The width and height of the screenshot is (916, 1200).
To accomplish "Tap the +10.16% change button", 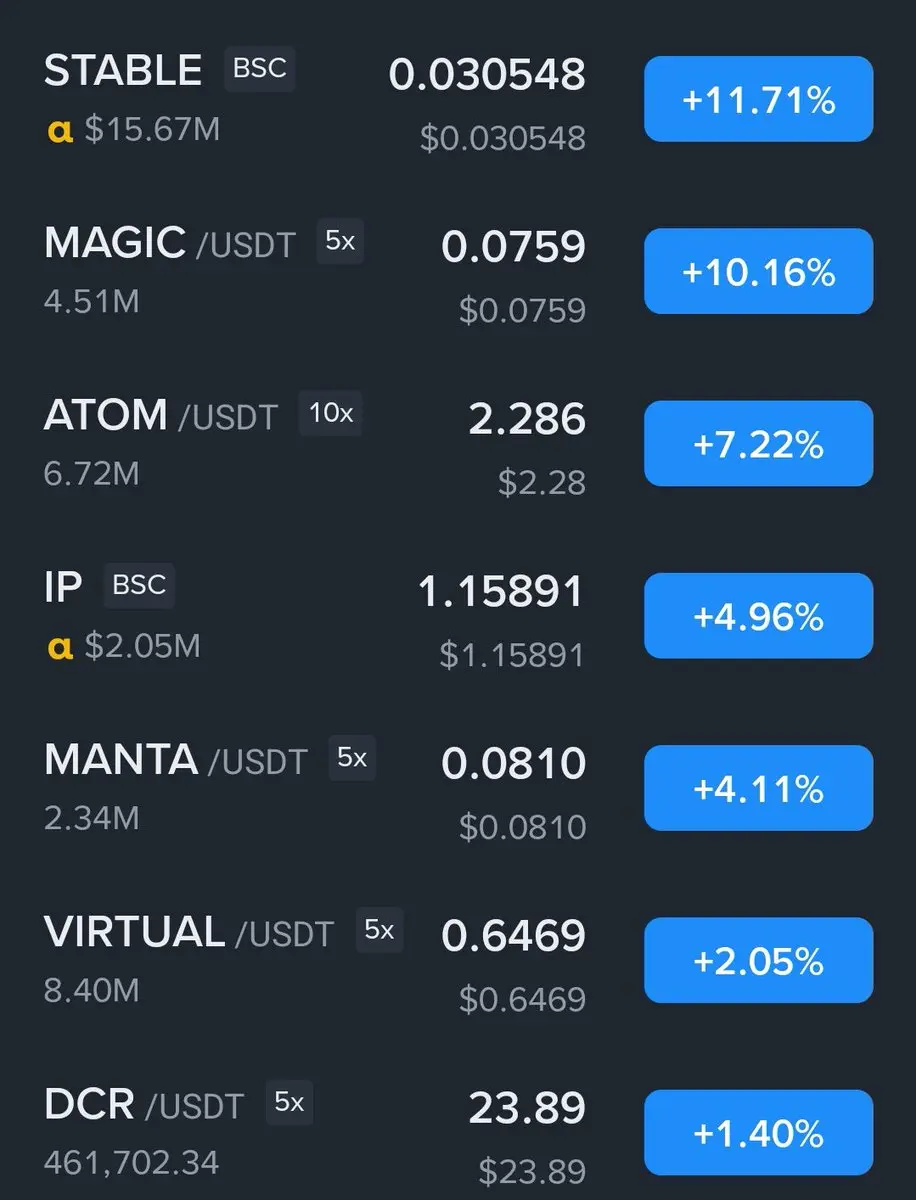I will pyautogui.click(x=758, y=272).
